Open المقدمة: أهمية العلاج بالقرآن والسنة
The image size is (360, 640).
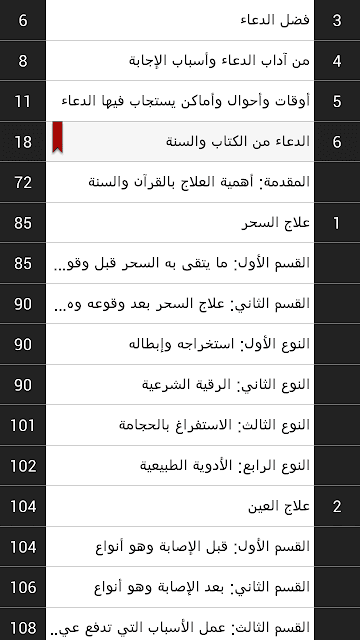180,182
